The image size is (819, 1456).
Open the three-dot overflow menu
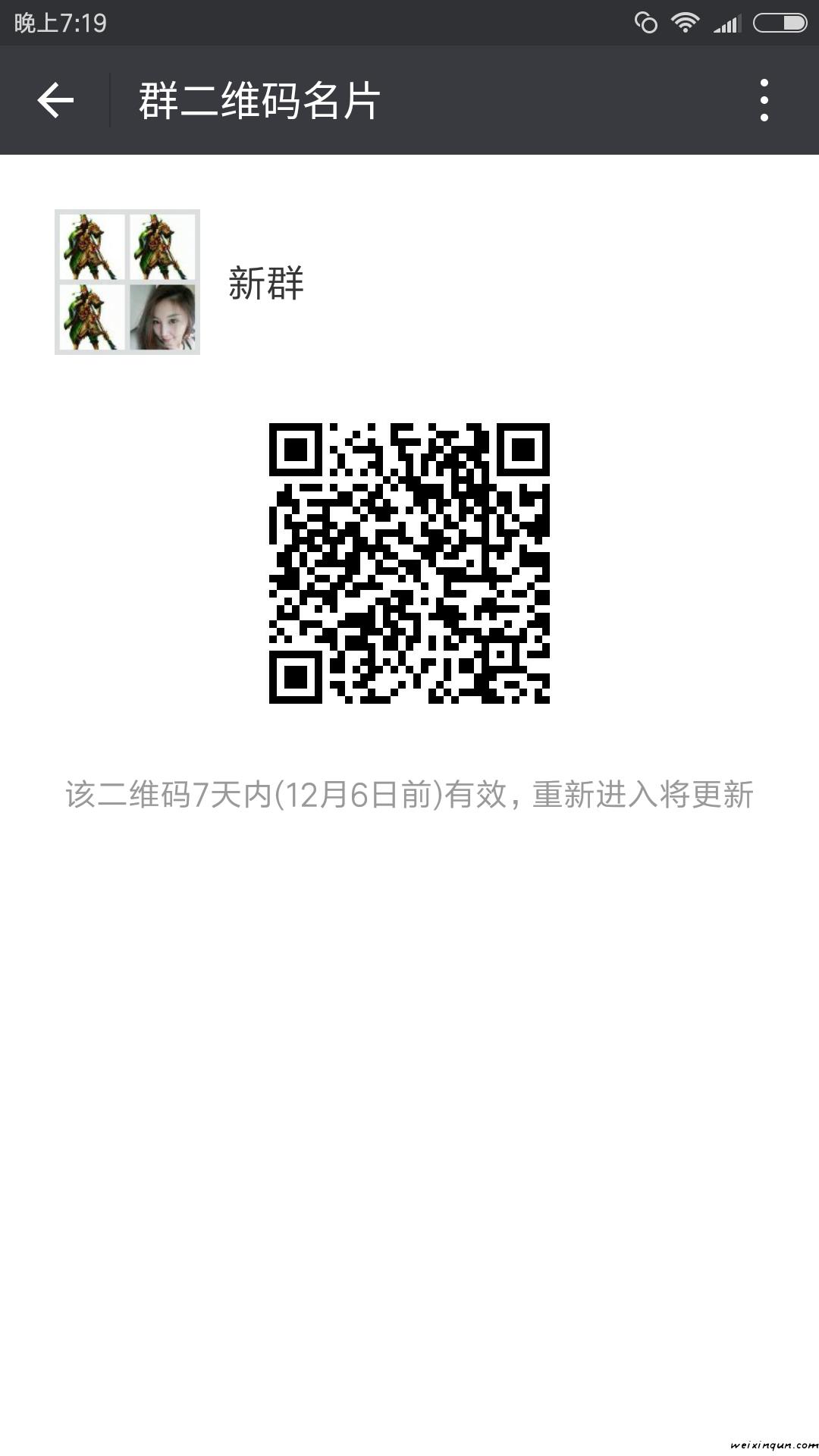point(764,100)
